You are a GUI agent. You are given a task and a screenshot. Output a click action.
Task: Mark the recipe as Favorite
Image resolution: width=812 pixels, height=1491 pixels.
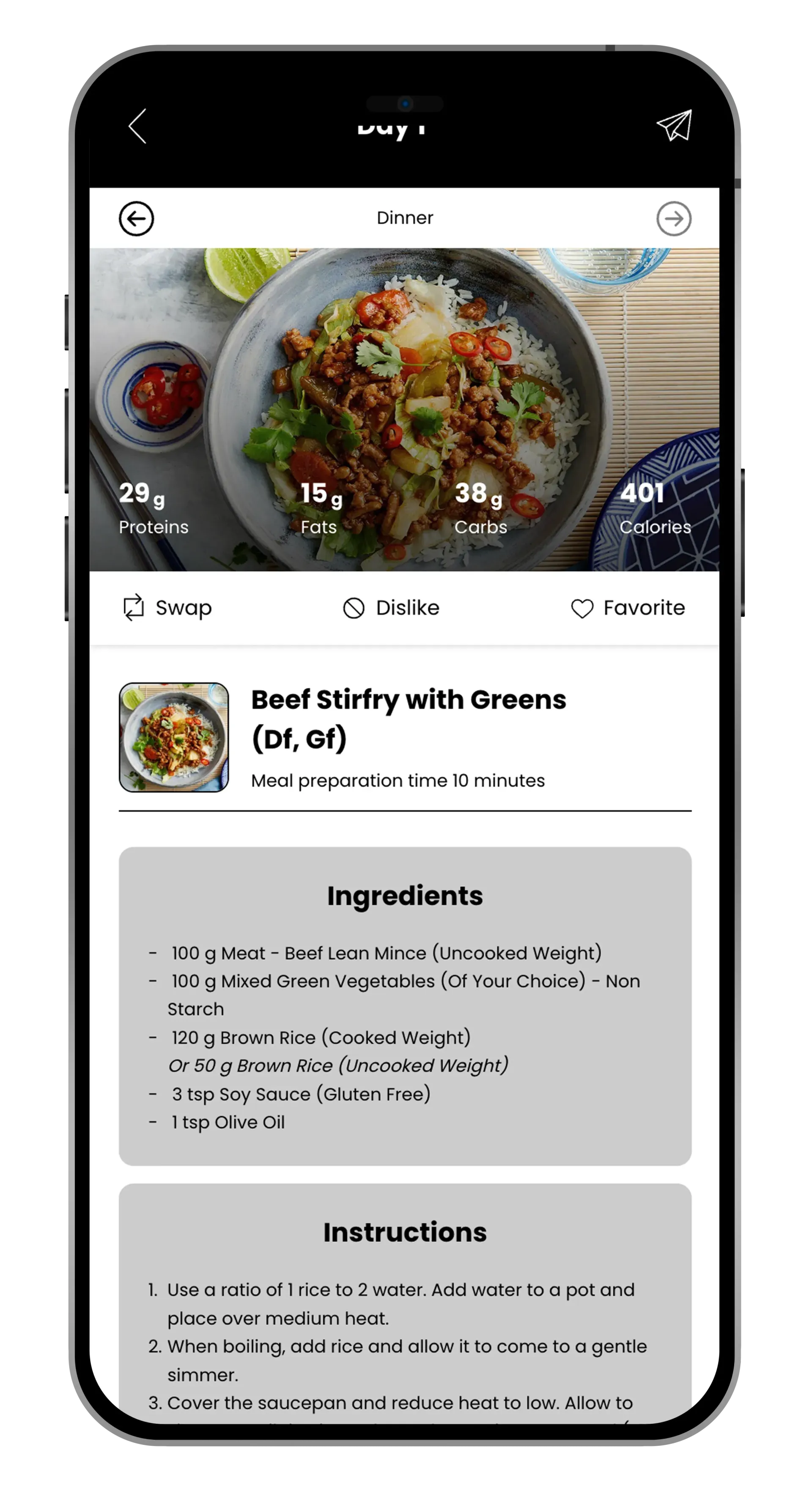pyautogui.click(x=628, y=608)
